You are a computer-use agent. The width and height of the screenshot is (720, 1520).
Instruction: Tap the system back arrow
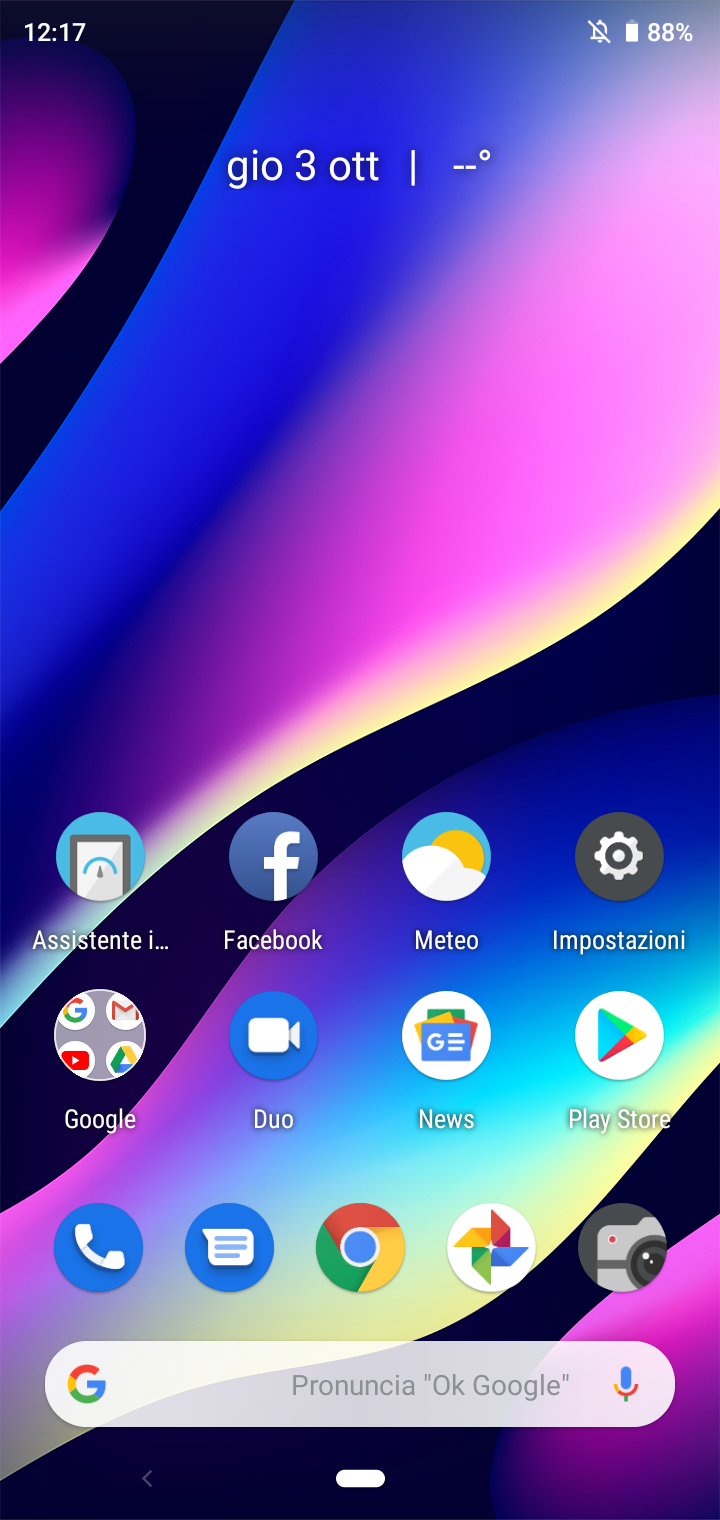(x=147, y=1478)
